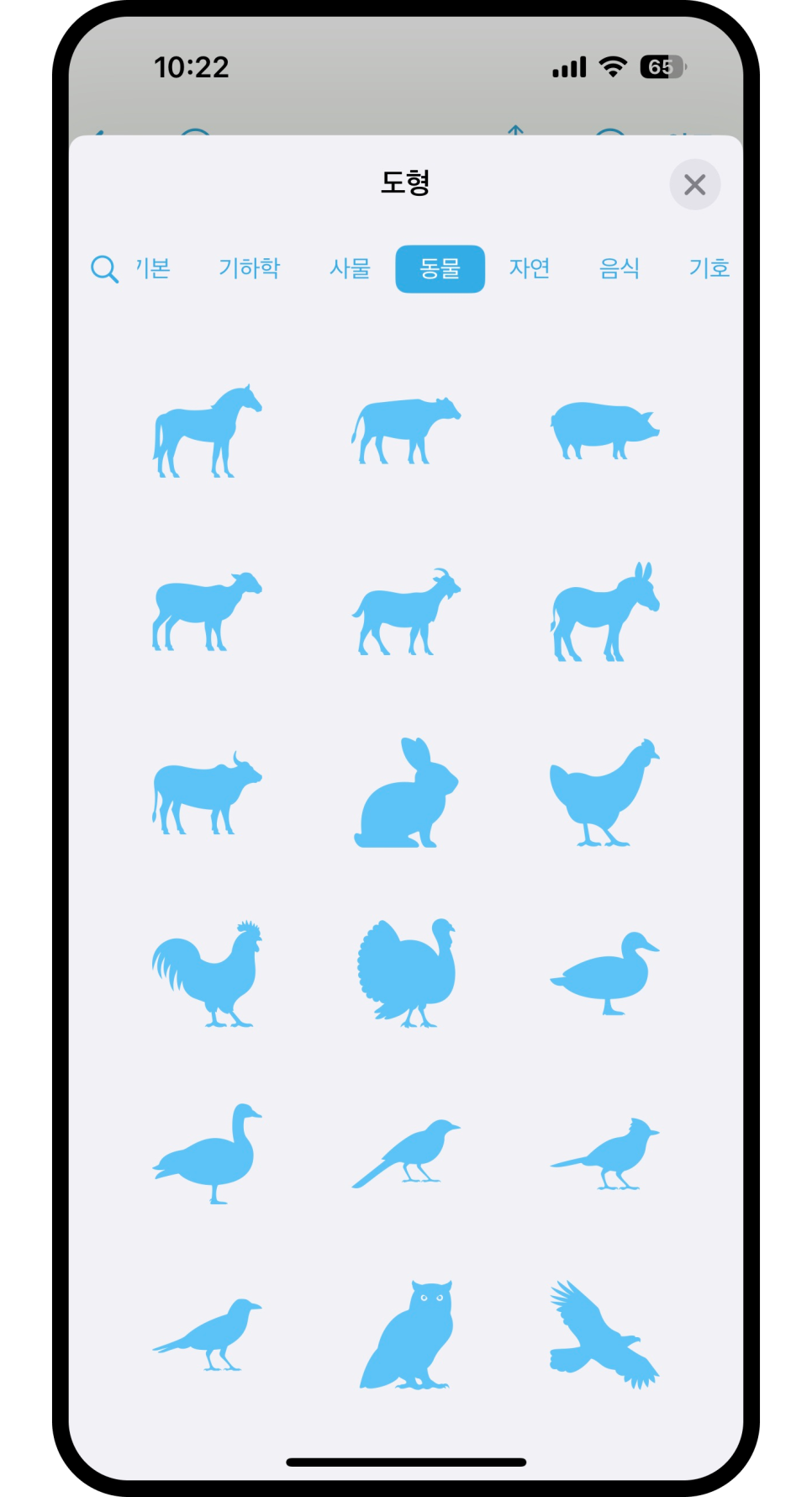The height and width of the screenshot is (1497, 812).
Task: Select the turkey shape
Action: point(406,973)
